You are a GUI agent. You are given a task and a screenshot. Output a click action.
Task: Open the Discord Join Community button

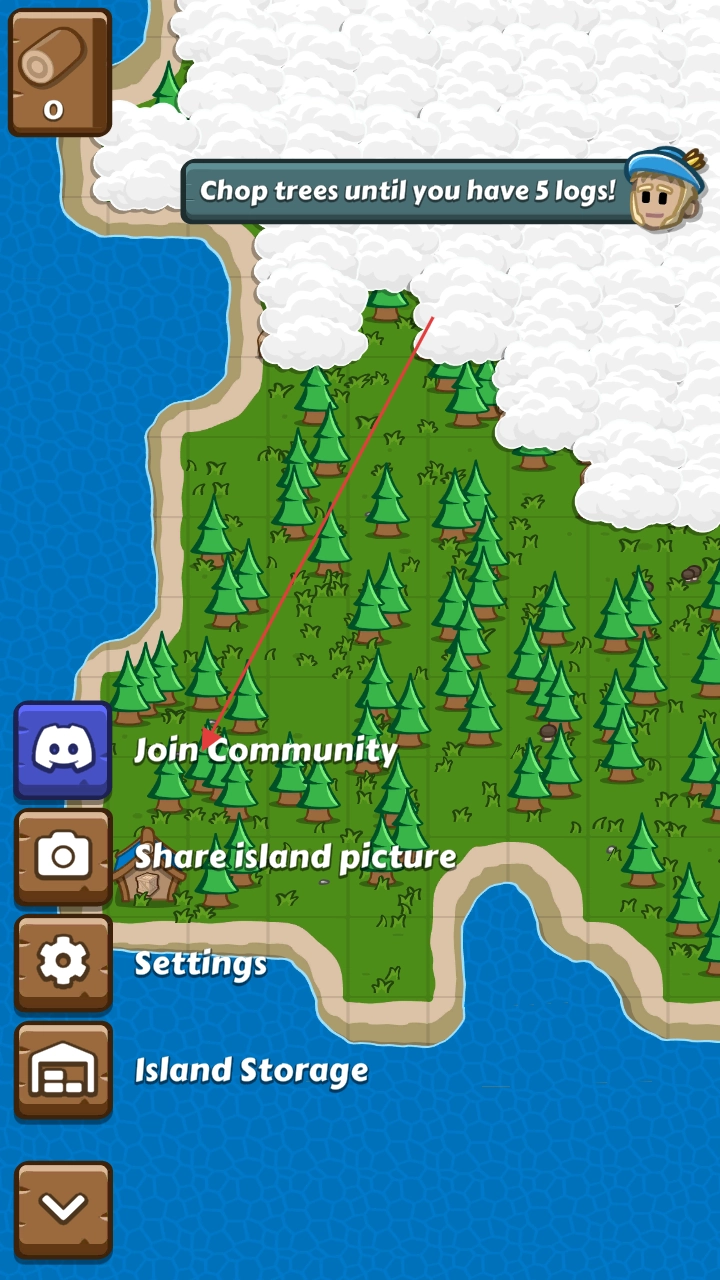62,749
